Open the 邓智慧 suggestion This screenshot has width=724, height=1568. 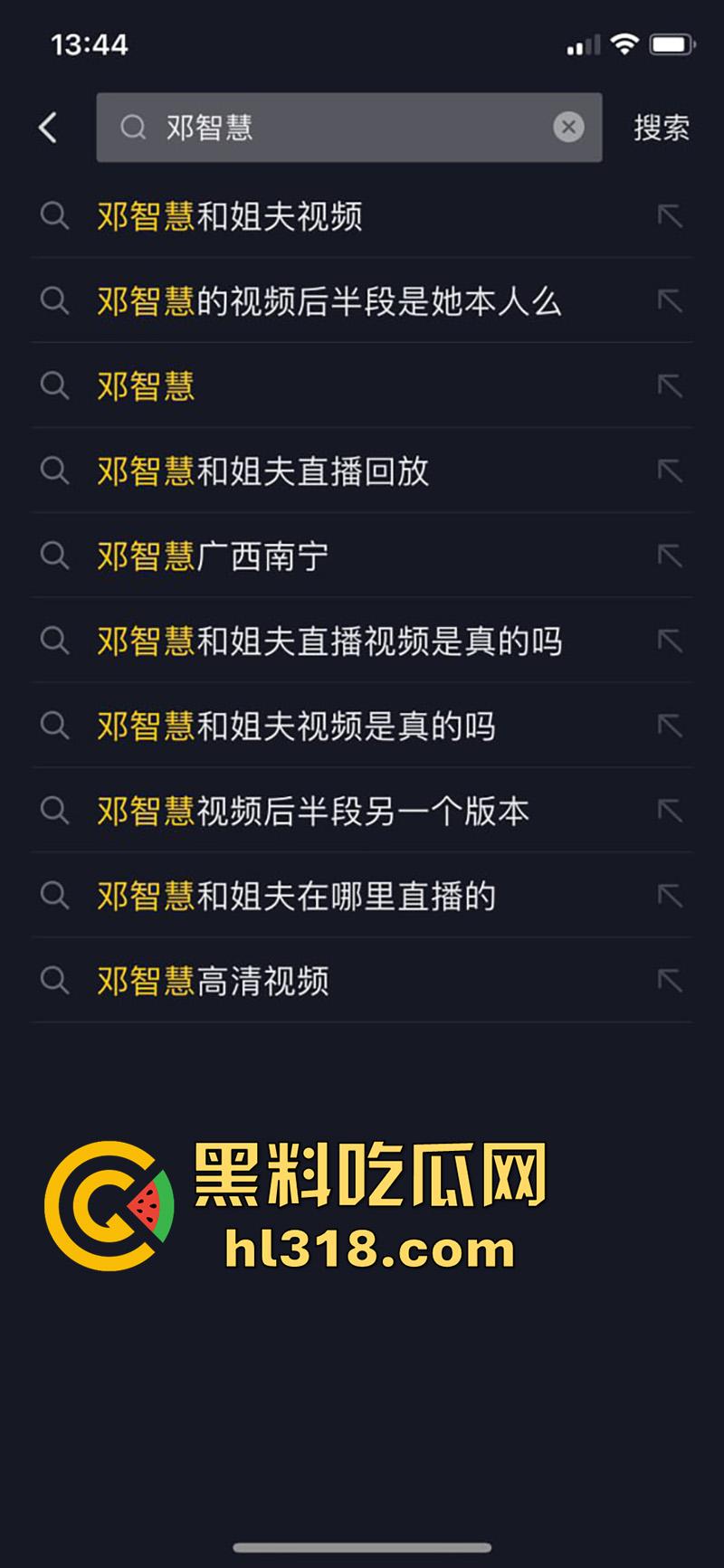point(145,387)
